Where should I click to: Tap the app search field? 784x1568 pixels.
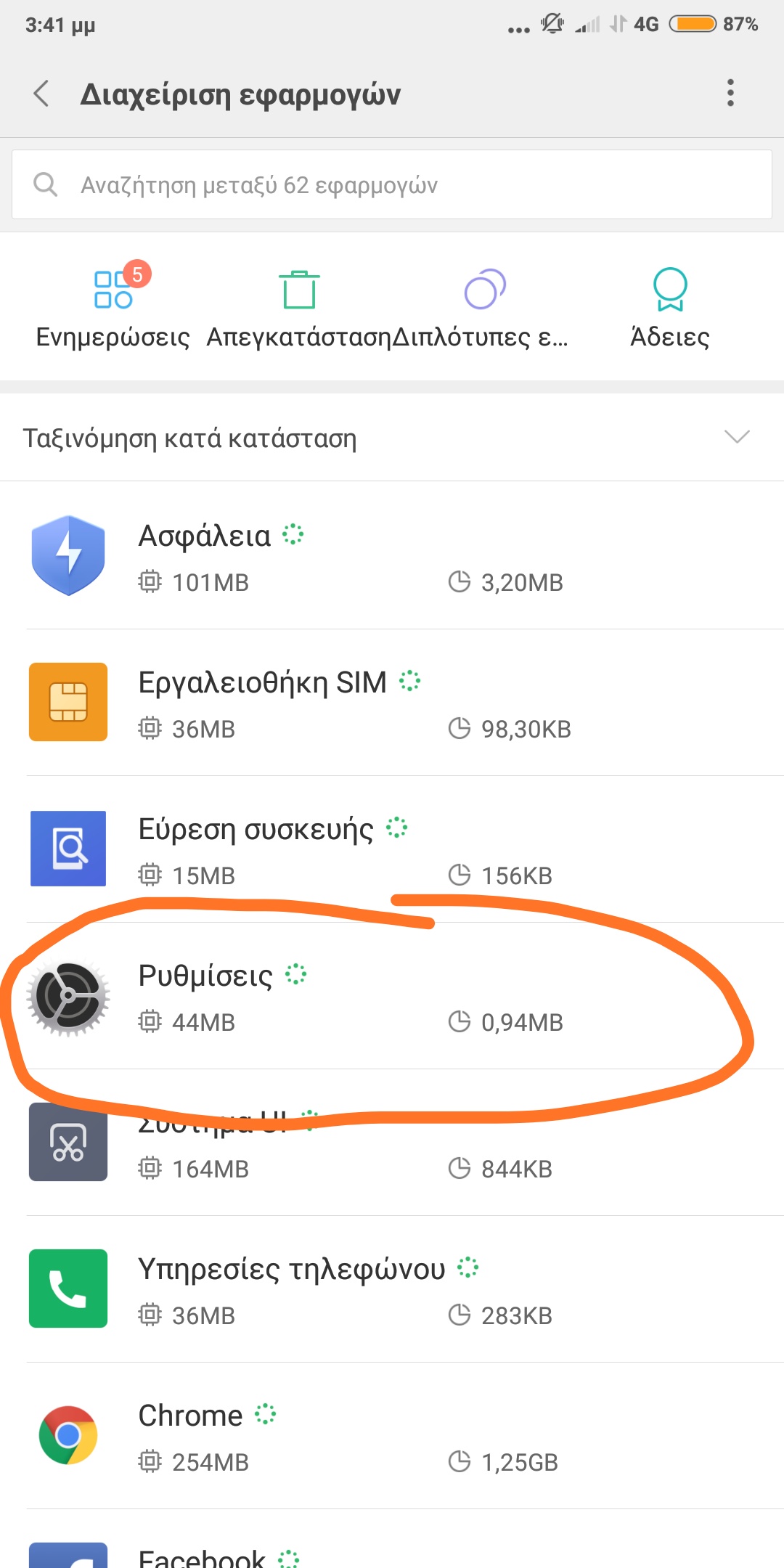[x=392, y=185]
